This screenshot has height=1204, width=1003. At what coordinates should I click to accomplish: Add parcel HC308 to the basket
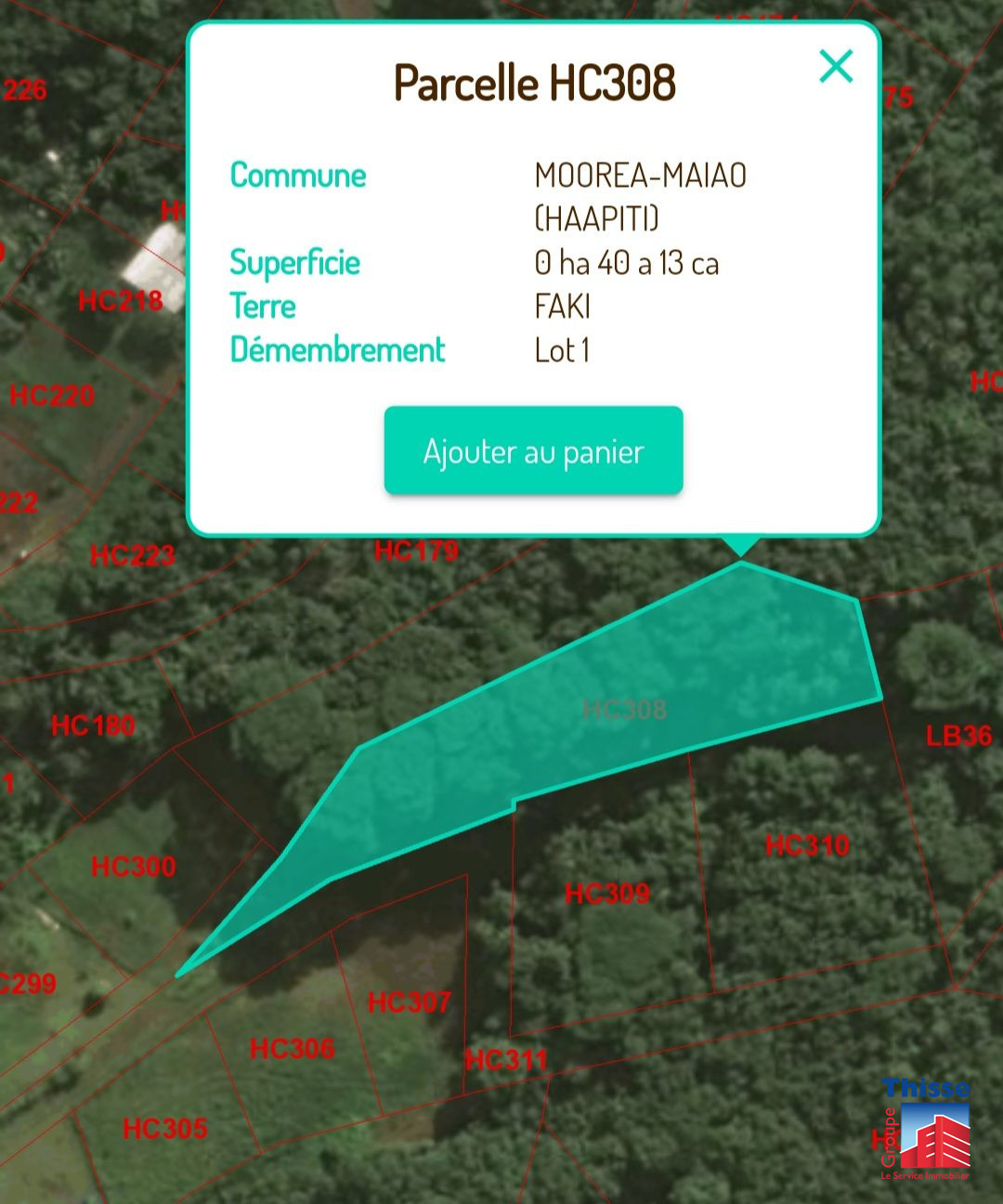(x=533, y=451)
